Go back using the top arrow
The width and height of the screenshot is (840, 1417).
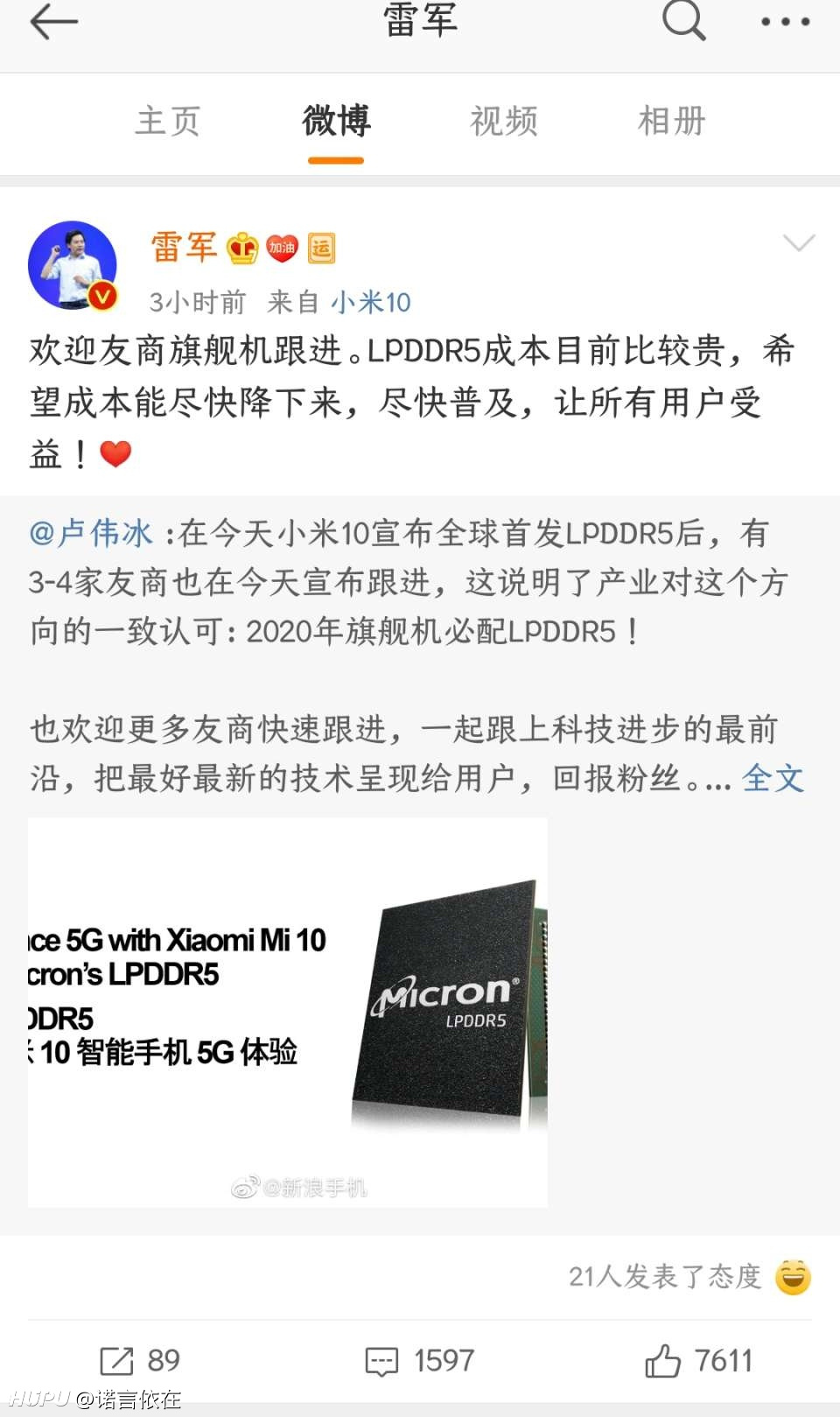[x=53, y=21]
